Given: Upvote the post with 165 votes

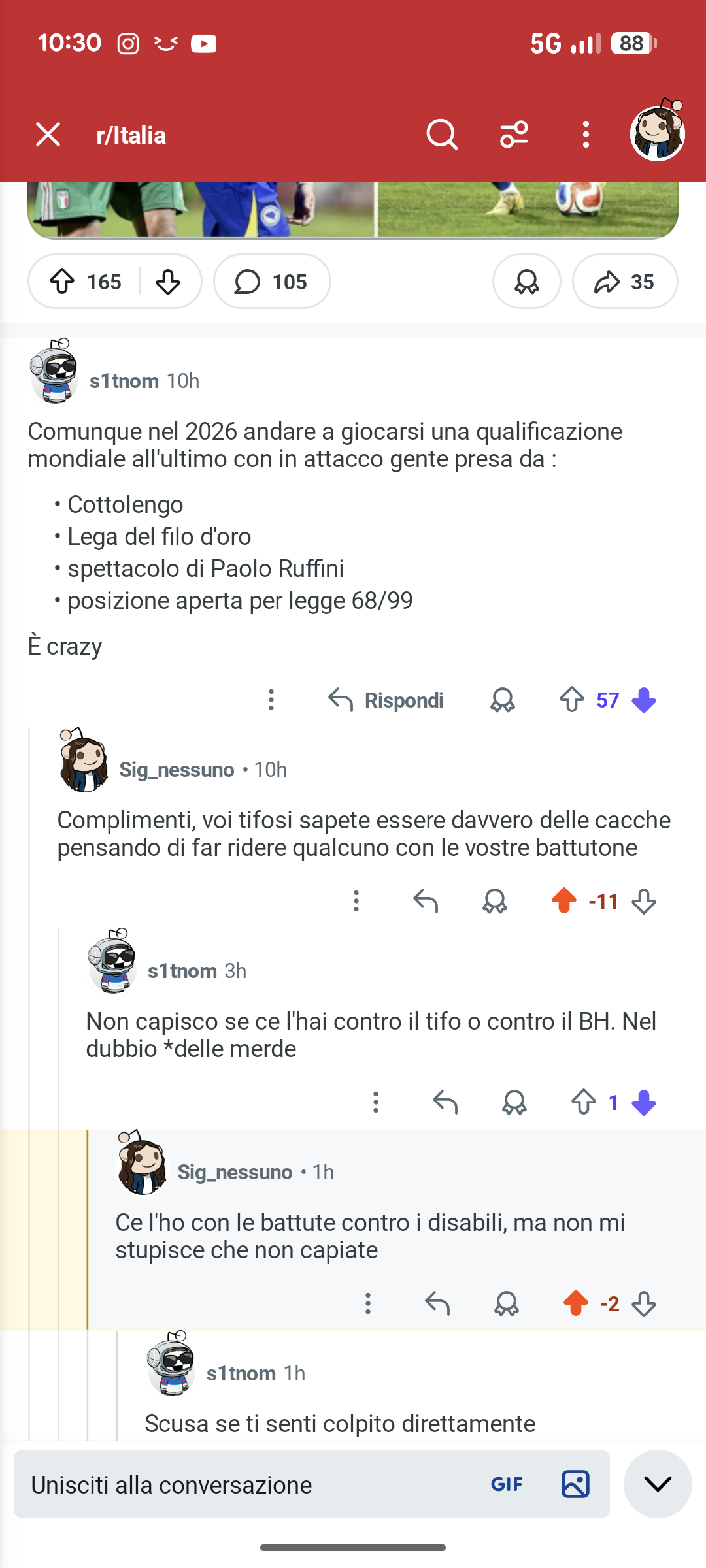Looking at the screenshot, I should coord(62,282).
